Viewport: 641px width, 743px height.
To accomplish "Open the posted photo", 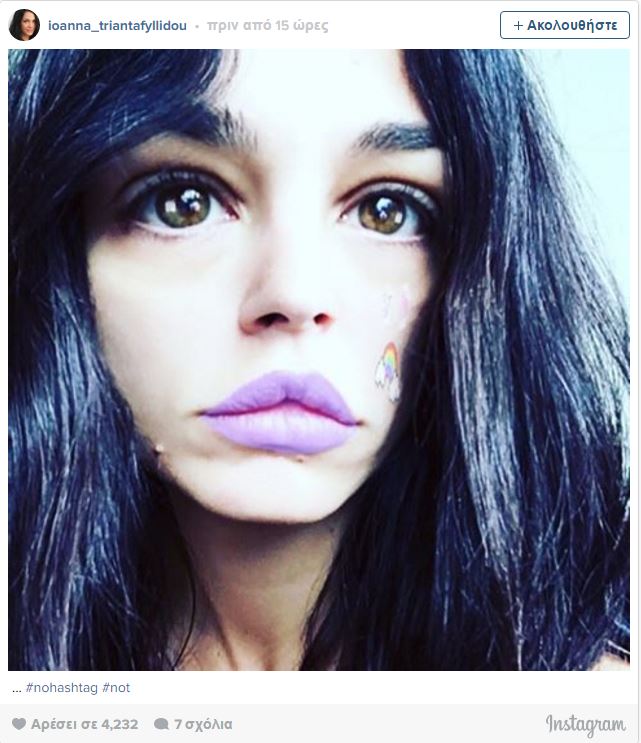I will pos(320,360).
